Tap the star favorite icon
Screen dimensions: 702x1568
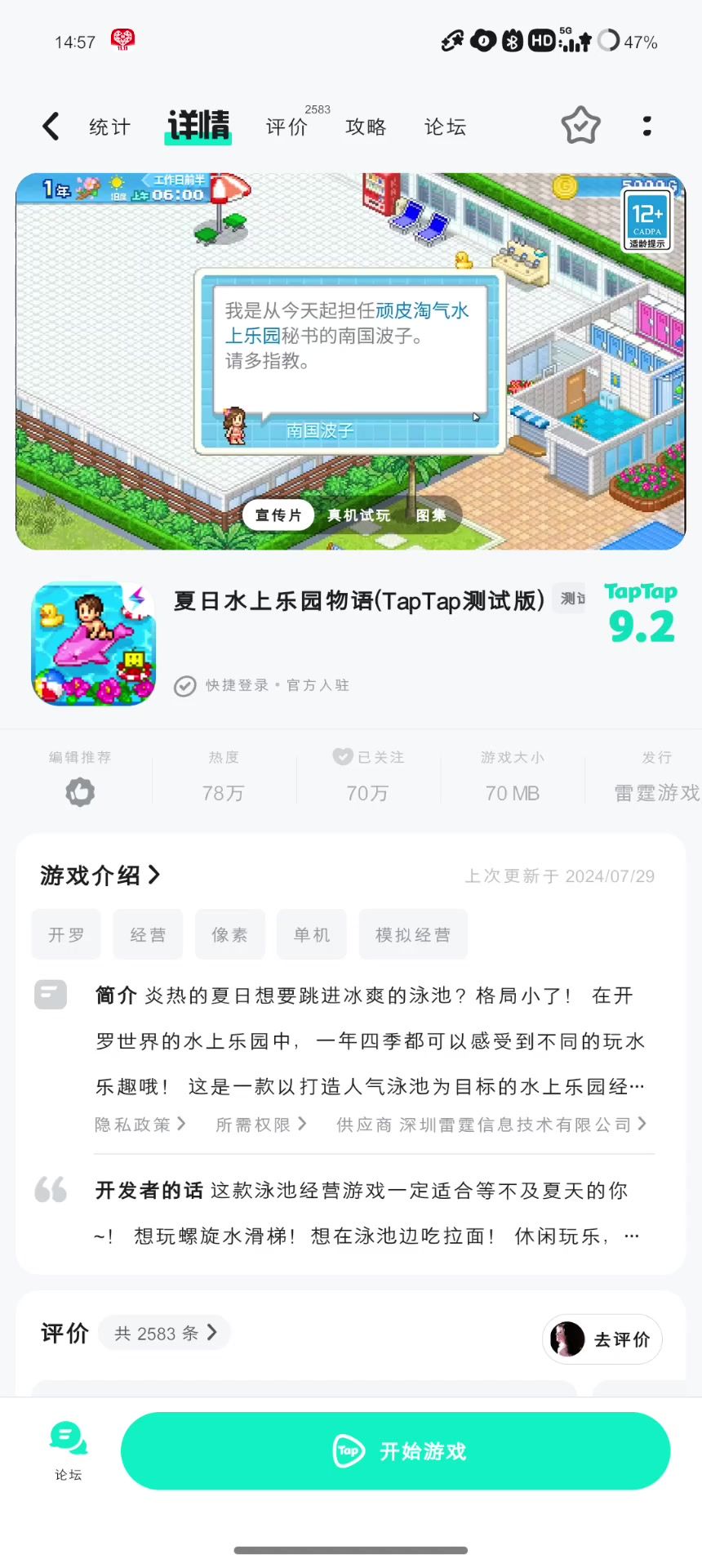tap(580, 126)
